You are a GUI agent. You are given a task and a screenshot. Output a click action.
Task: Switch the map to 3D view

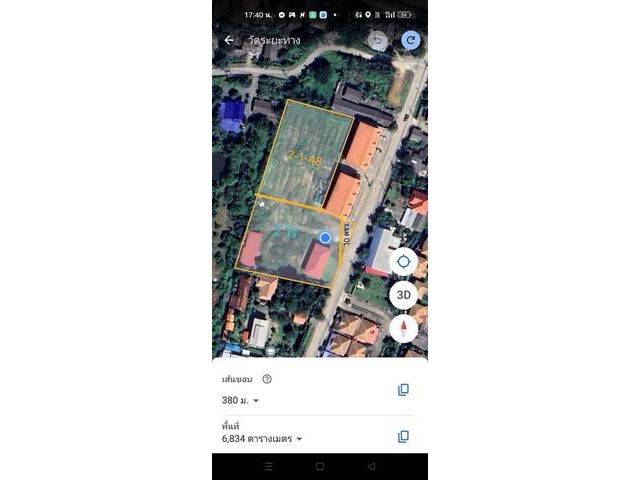[x=403, y=295]
